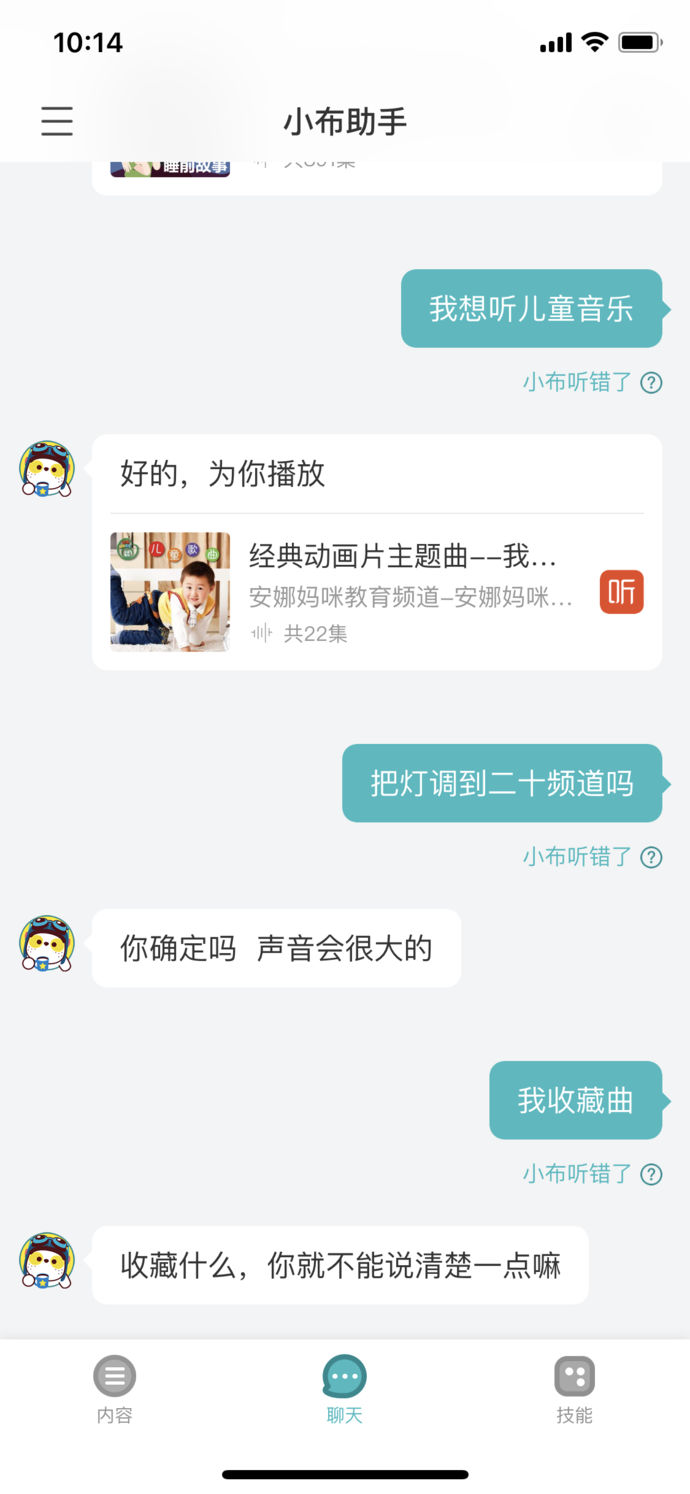This screenshot has height=1494, width=690.
Task: Report 小布听错了 under 把灯调到二十频道吗
Action: [x=591, y=857]
